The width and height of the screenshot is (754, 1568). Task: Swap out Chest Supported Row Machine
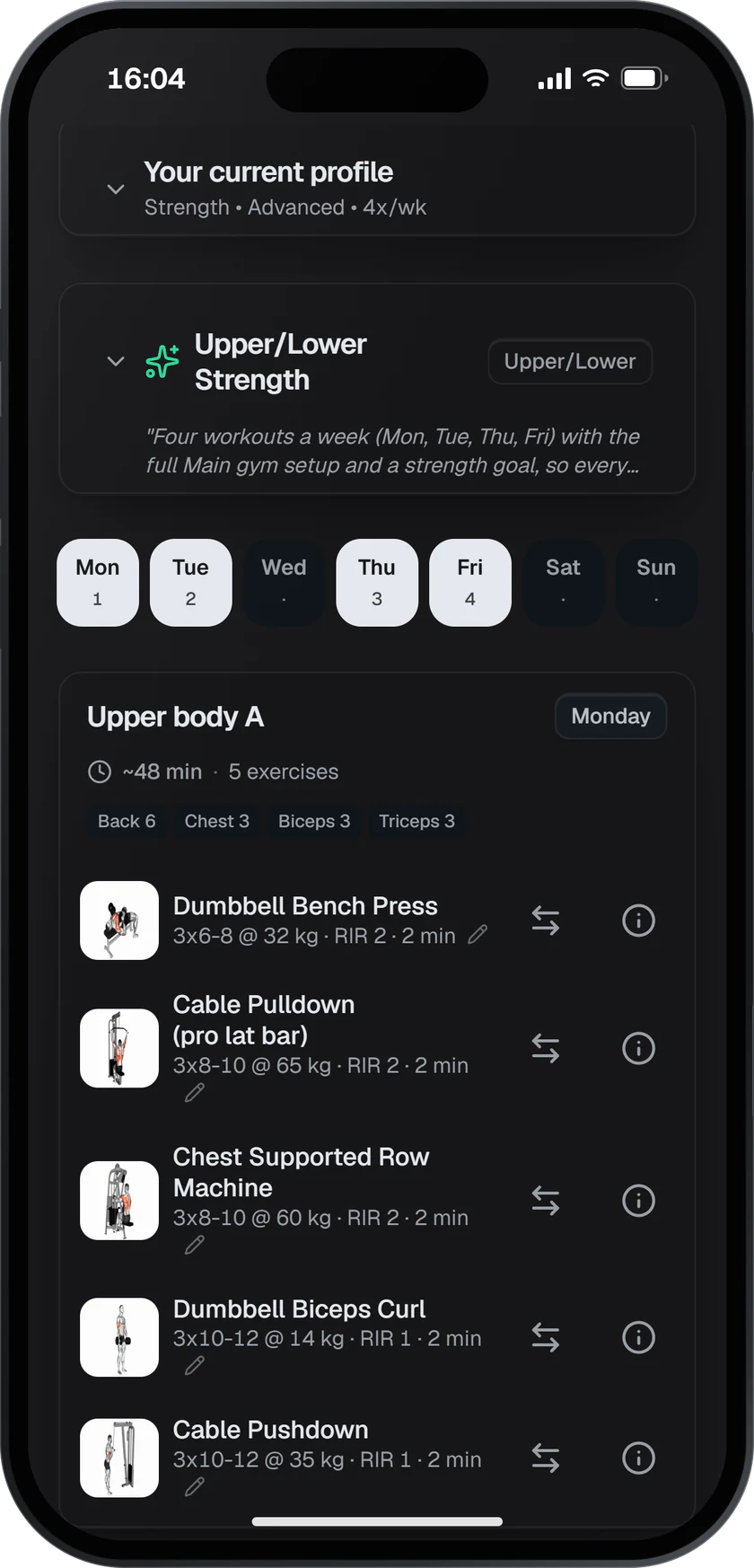pyautogui.click(x=546, y=1201)
